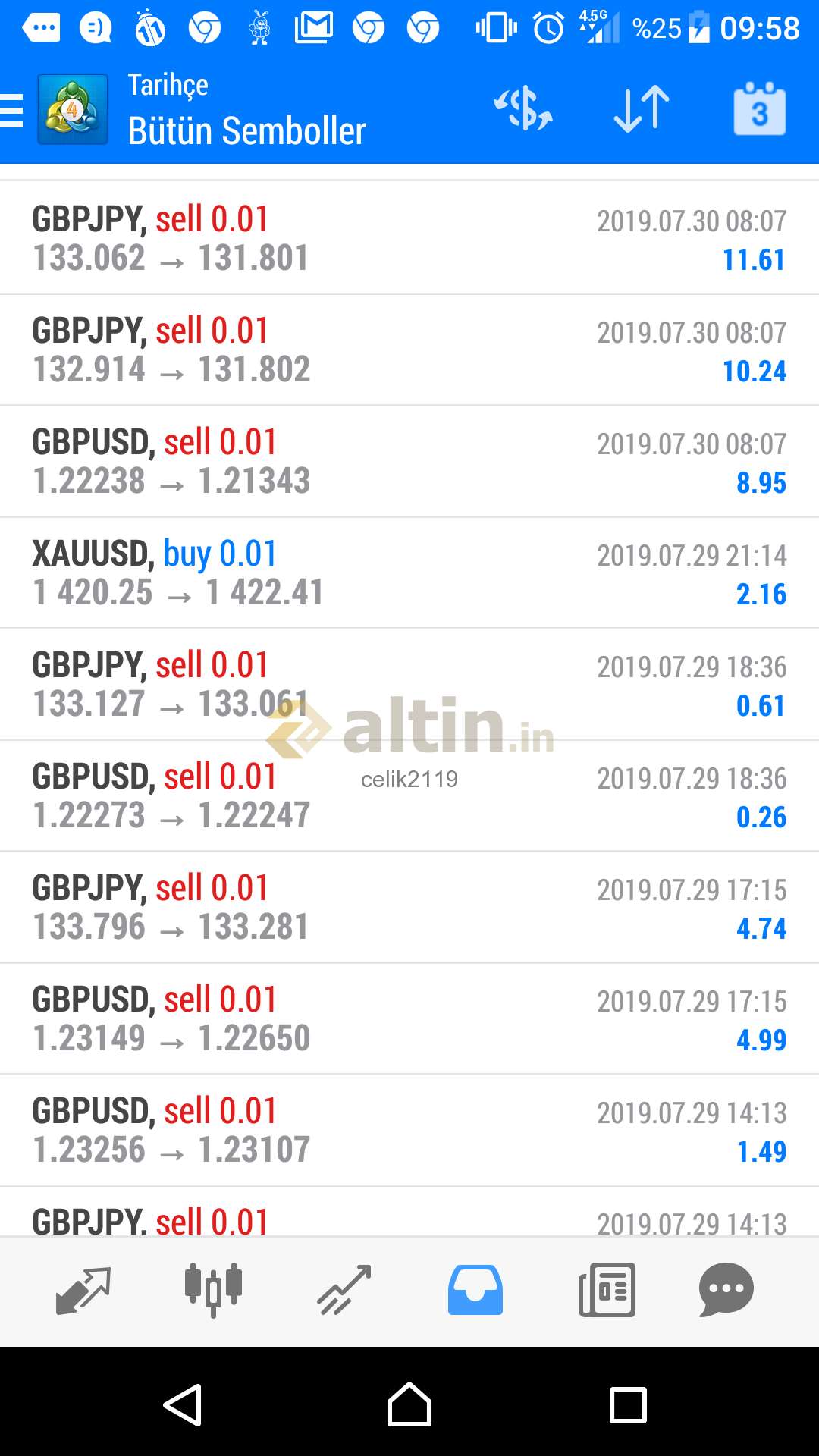Open the GBPJPY sell trade with profit 11.61
The height and width of the screenshot is (1456, 819).
409,238
